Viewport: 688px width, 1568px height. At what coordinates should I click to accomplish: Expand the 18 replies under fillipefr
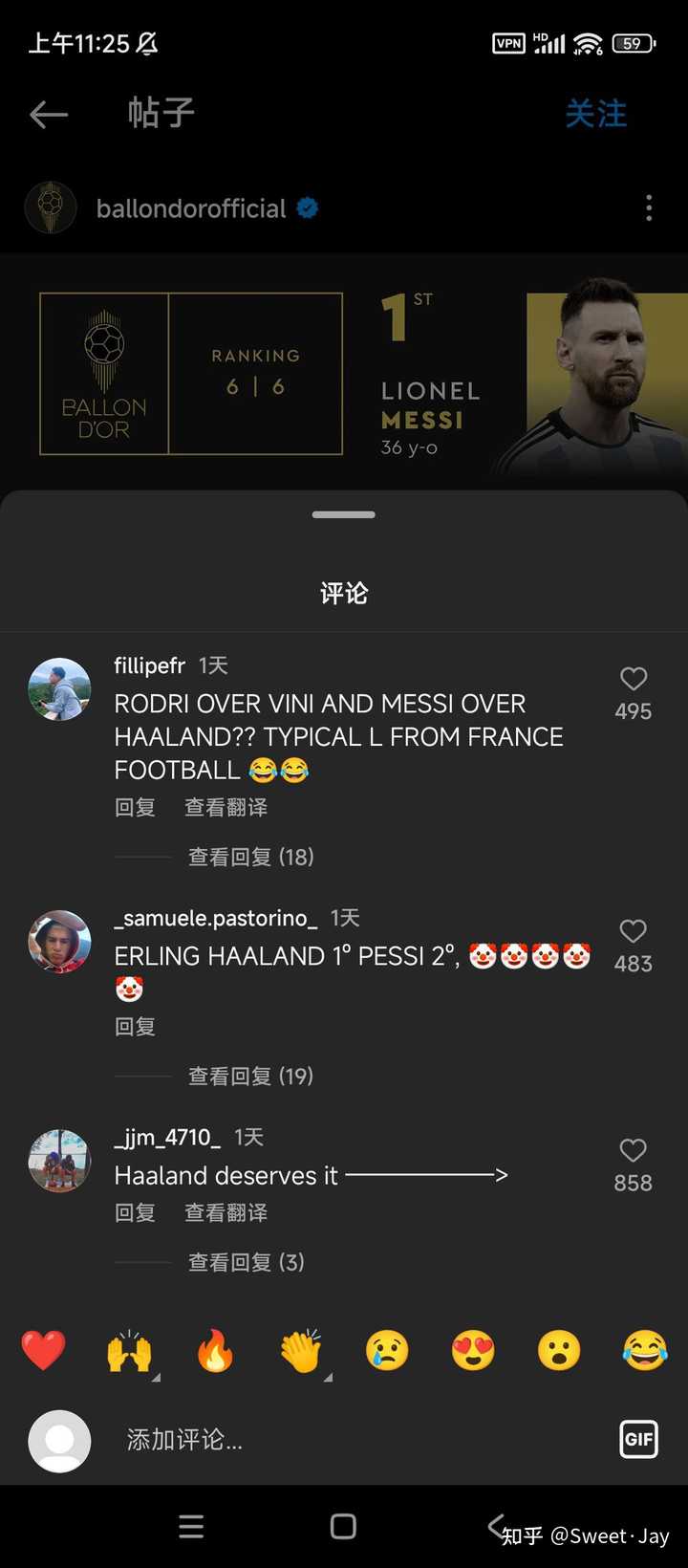coord(250,857)
